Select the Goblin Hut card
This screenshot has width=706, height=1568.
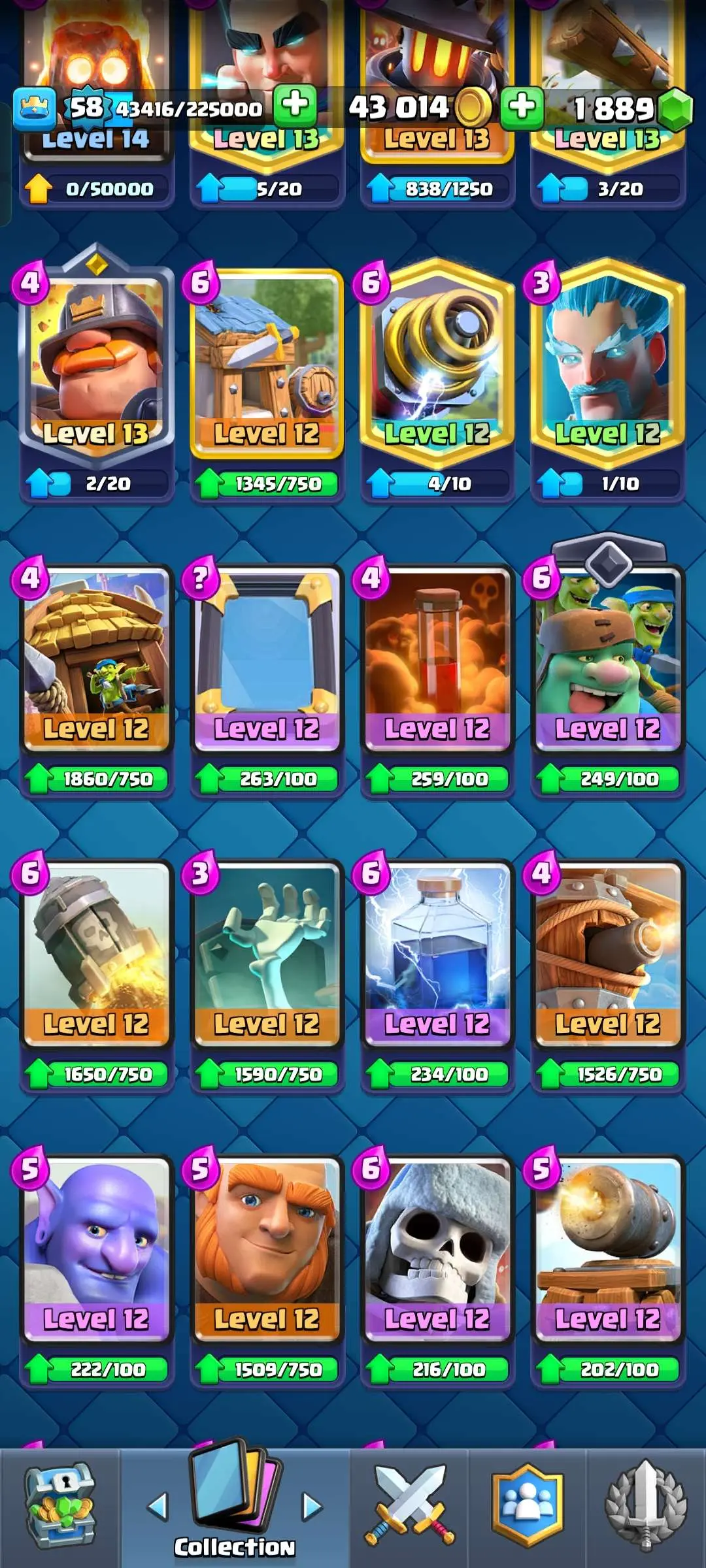click(96, 660)
